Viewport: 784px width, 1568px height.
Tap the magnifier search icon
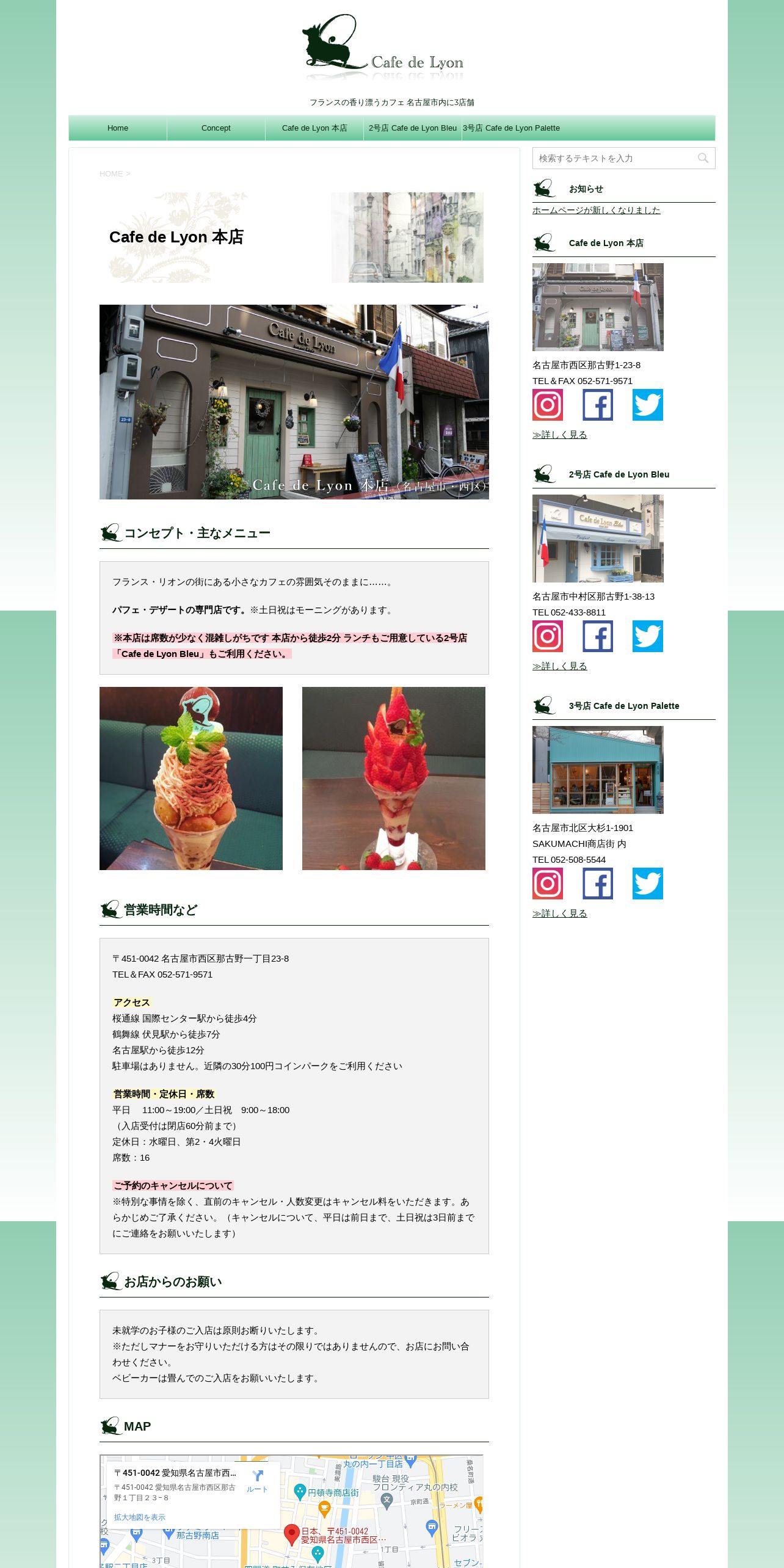703,158
